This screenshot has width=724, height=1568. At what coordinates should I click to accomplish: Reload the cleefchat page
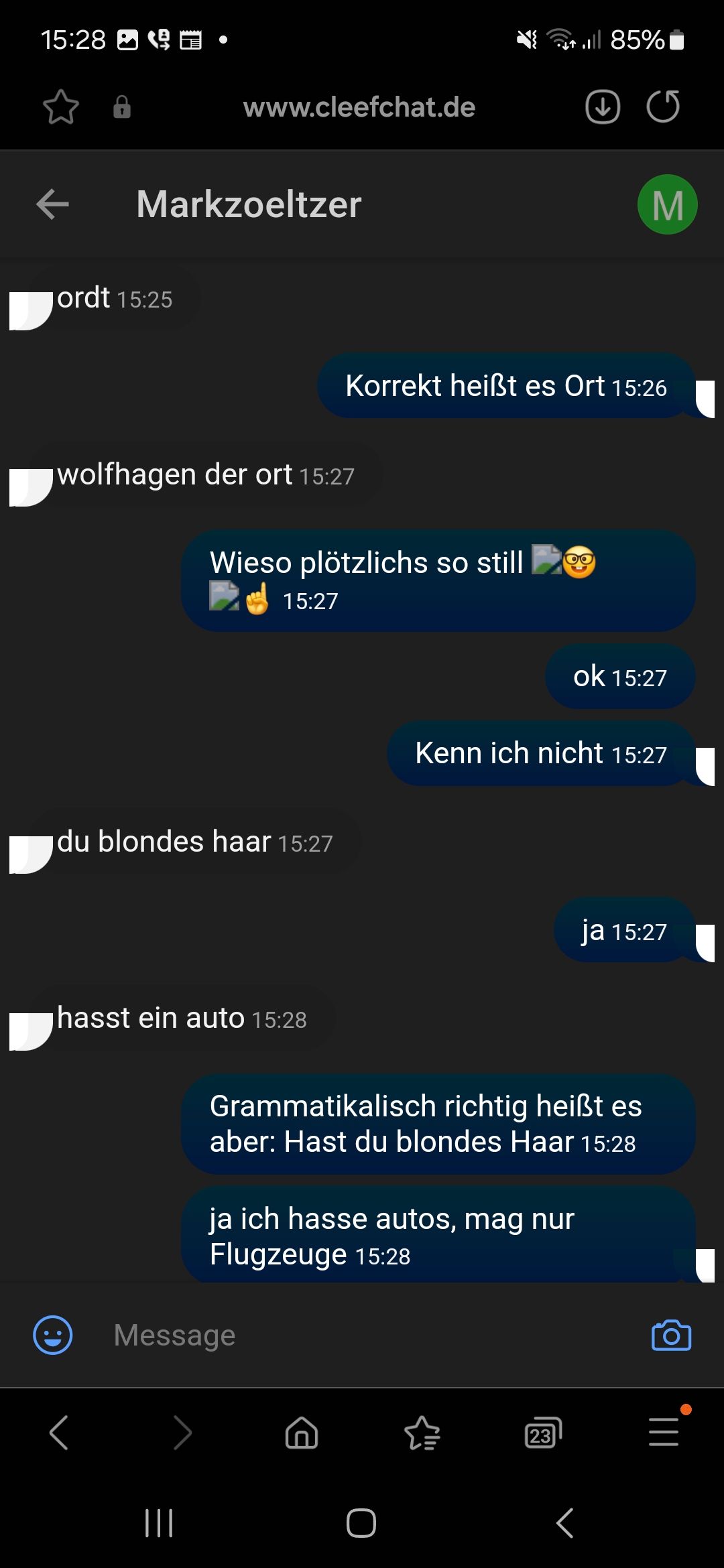[663, 107]
